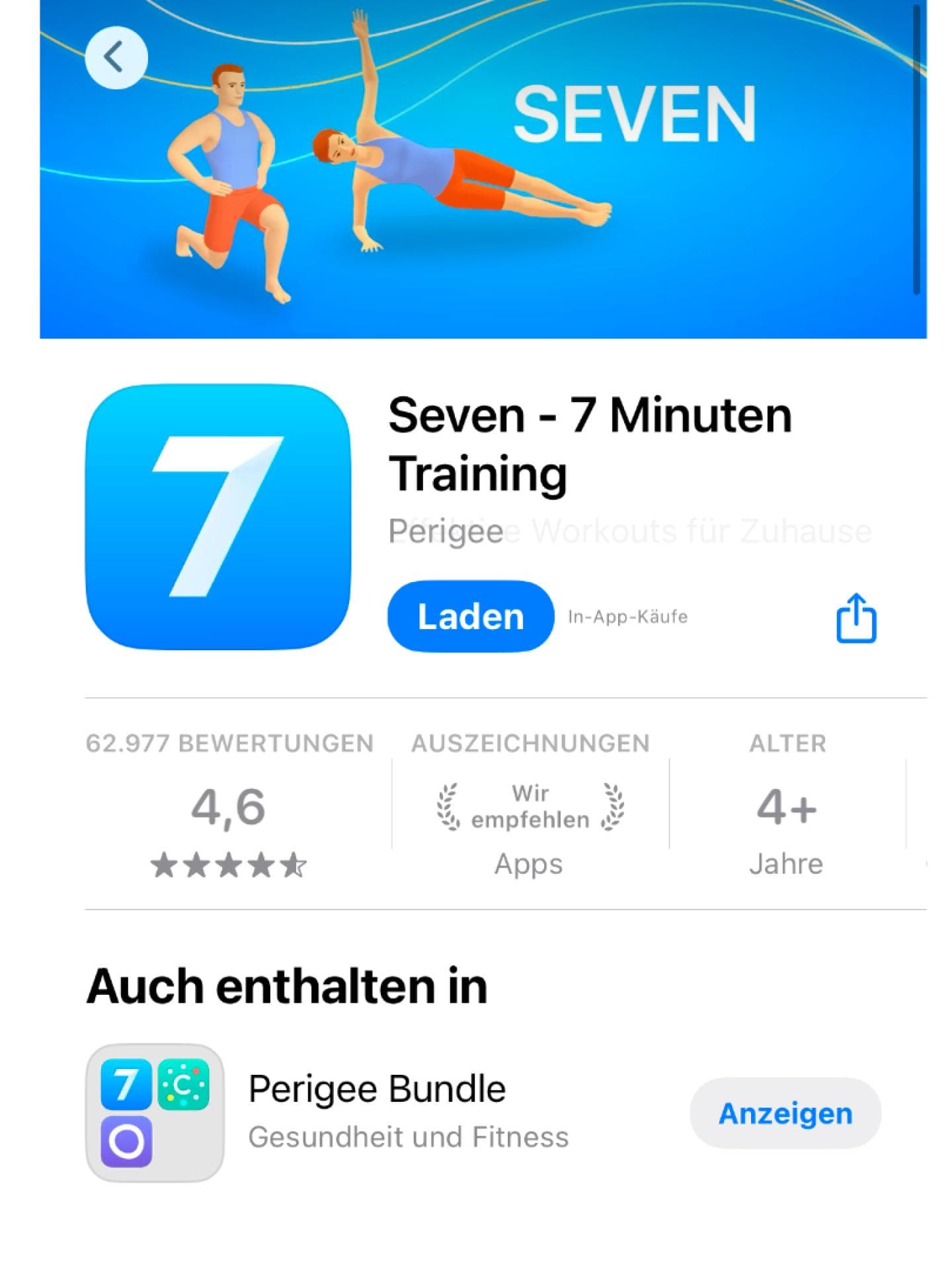Open the share sheet icon
Image resolution: width=952 pixels, height=1270 pixels.
coord(857,618)
